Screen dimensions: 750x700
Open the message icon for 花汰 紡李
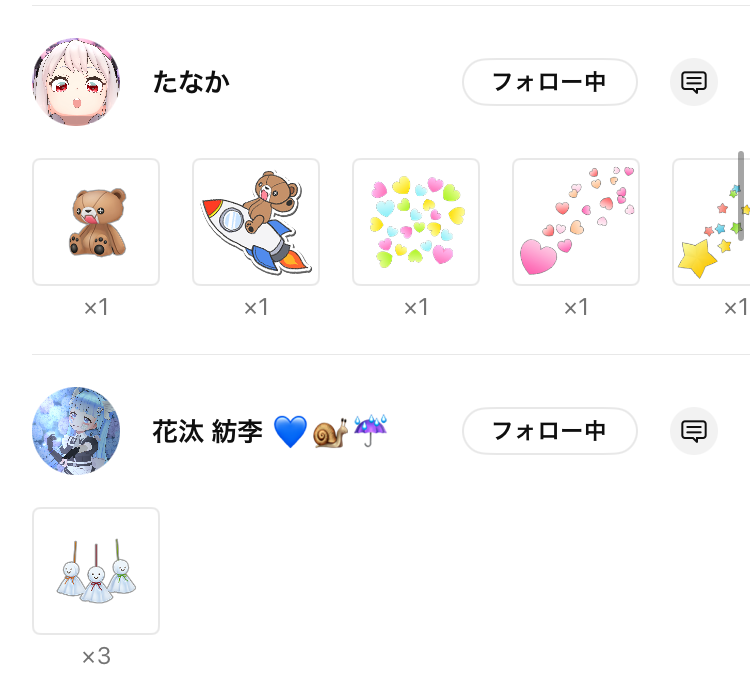tap(693, 431)
